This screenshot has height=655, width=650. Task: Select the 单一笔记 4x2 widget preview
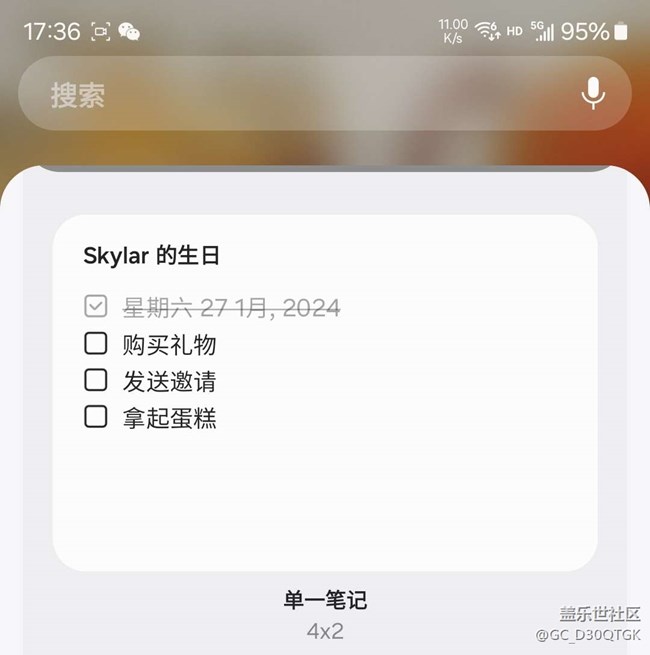[325, 393]
